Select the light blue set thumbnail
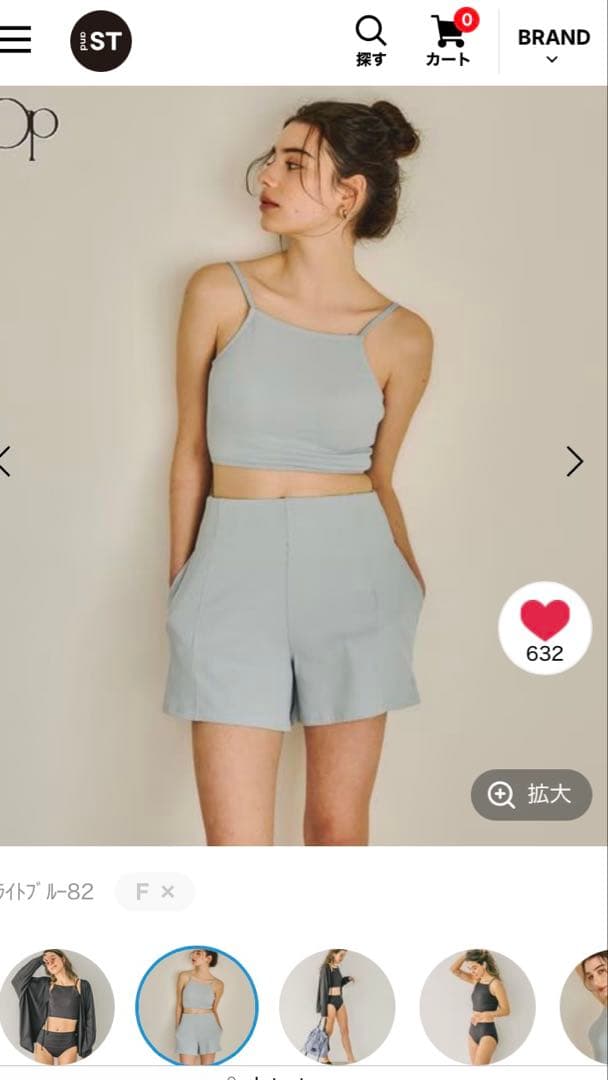608x1080 pixels. coord(197,1006)
